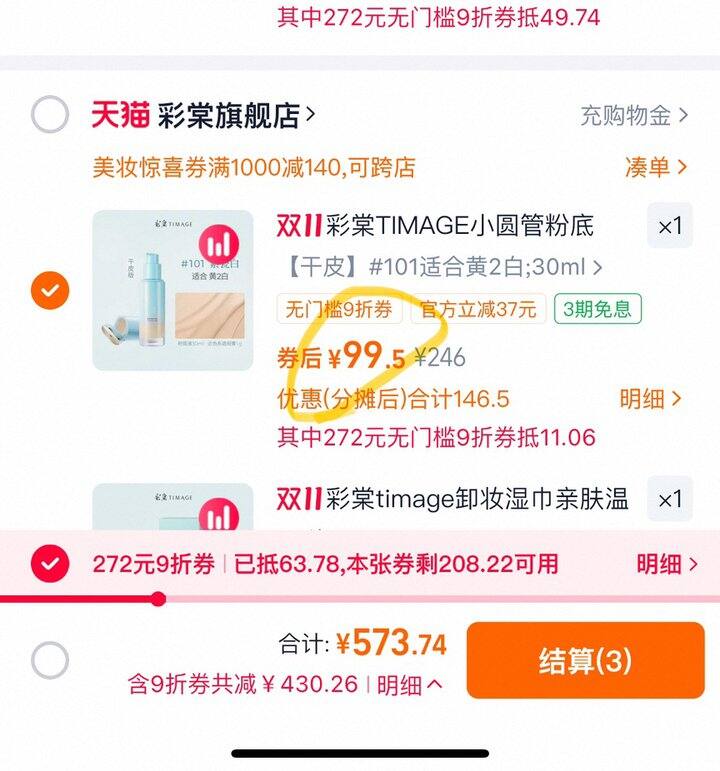720x771 pixels.
Task: Change spec 【干皮】#101适合黄2白;30ml
Action: [438, 267]
